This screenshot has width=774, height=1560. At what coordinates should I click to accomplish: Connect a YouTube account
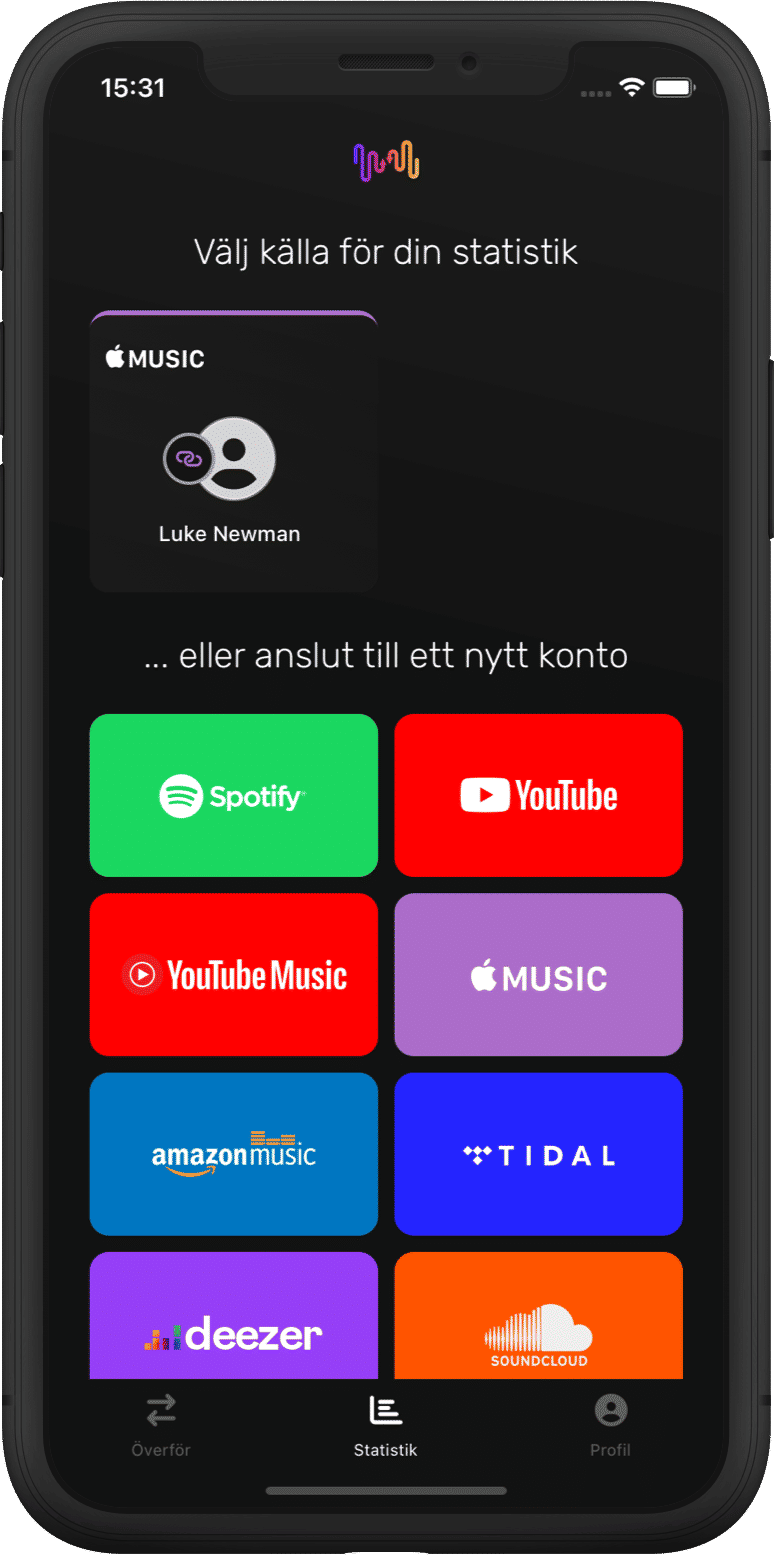[x=538, y=794]
